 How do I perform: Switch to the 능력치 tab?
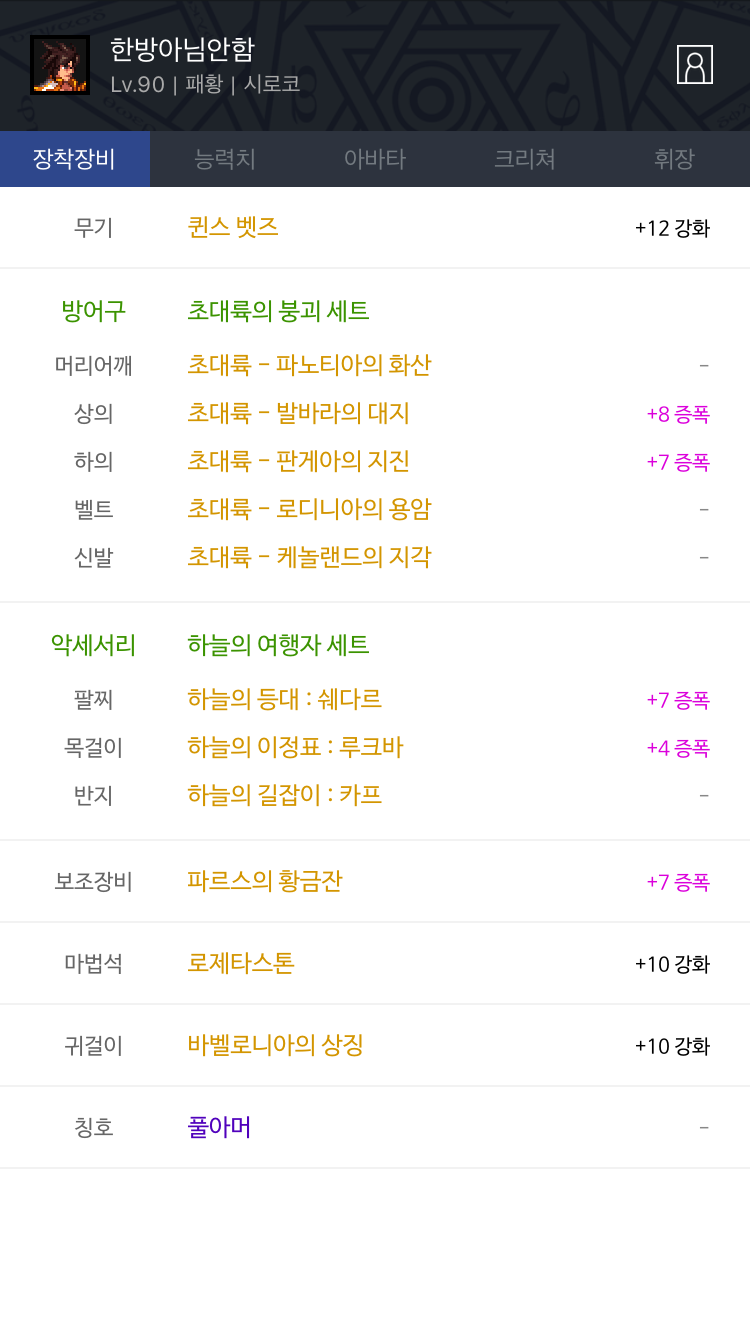[x=225, y=159]
